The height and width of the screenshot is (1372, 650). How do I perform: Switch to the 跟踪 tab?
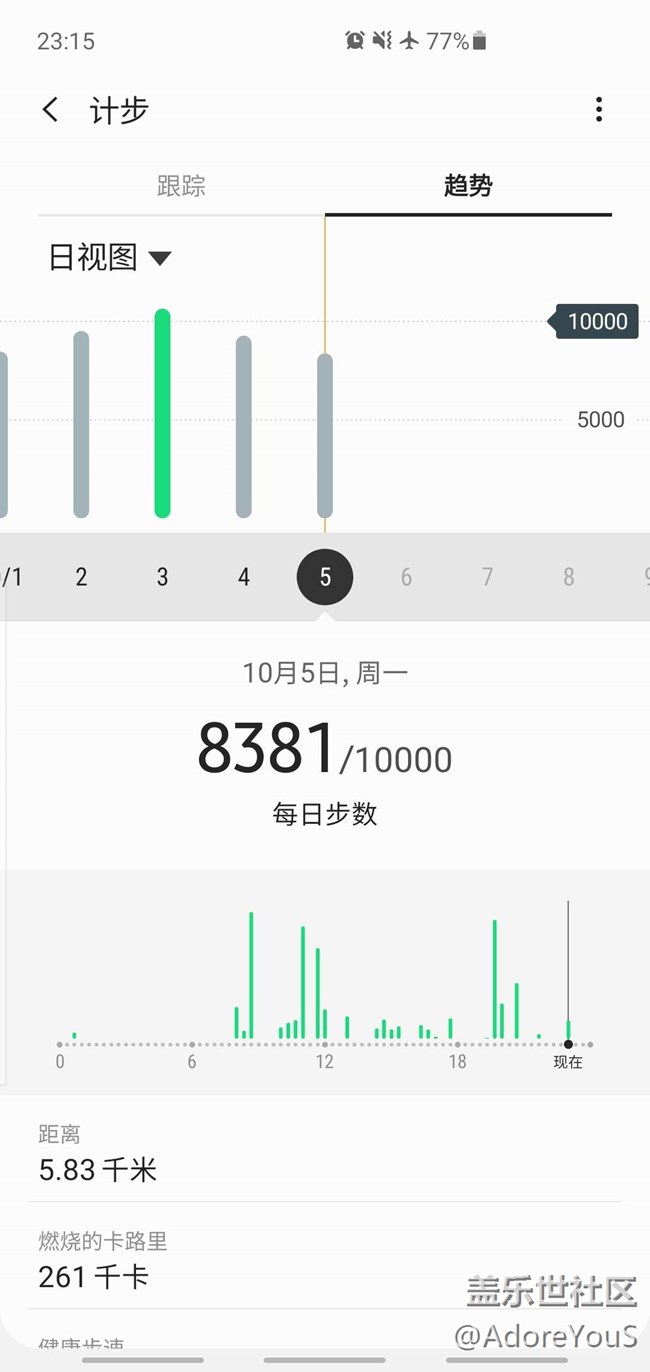coord(181,186)
